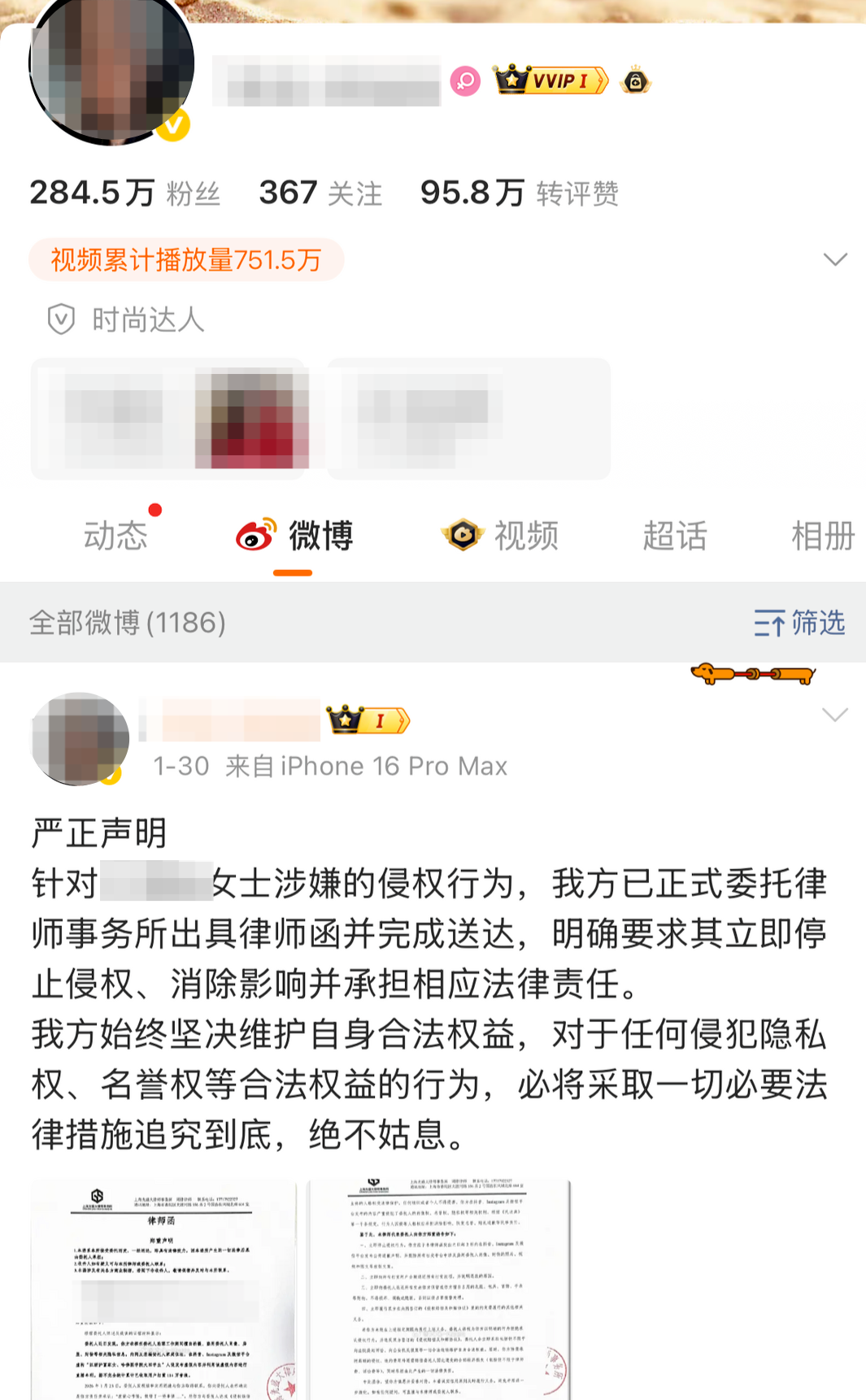
Task: Expand the post options chevron
Action: (x=835, y=715)
